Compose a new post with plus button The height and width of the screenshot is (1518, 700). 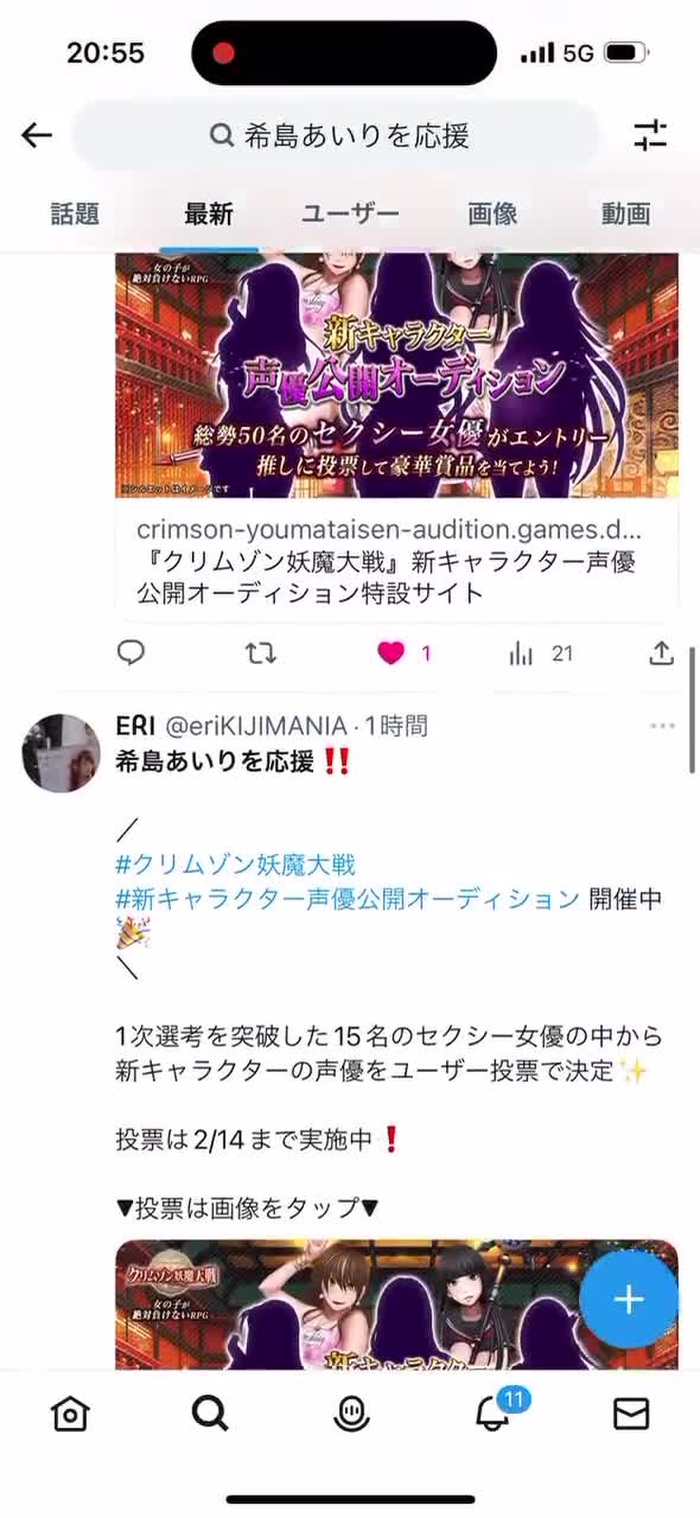point(628,1299)
